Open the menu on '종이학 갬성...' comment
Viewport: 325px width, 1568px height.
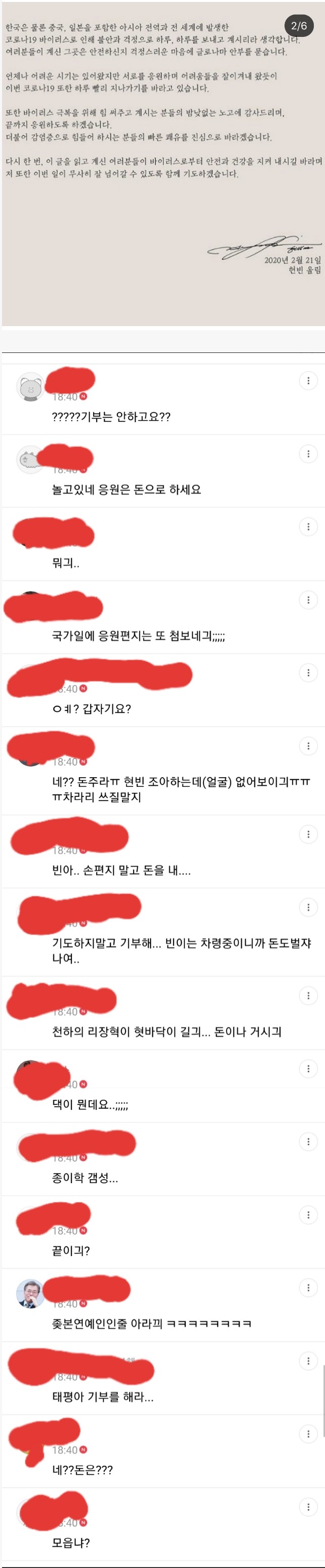(x=308, y=1141)
